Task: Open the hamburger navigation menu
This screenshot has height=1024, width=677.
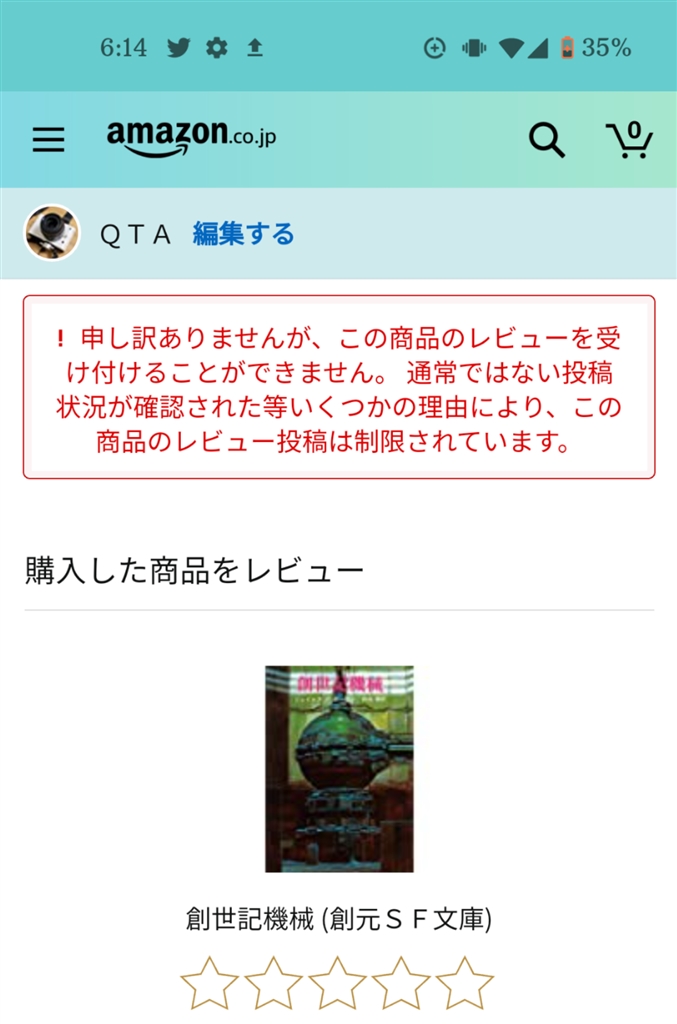Action: click(48, 140)
